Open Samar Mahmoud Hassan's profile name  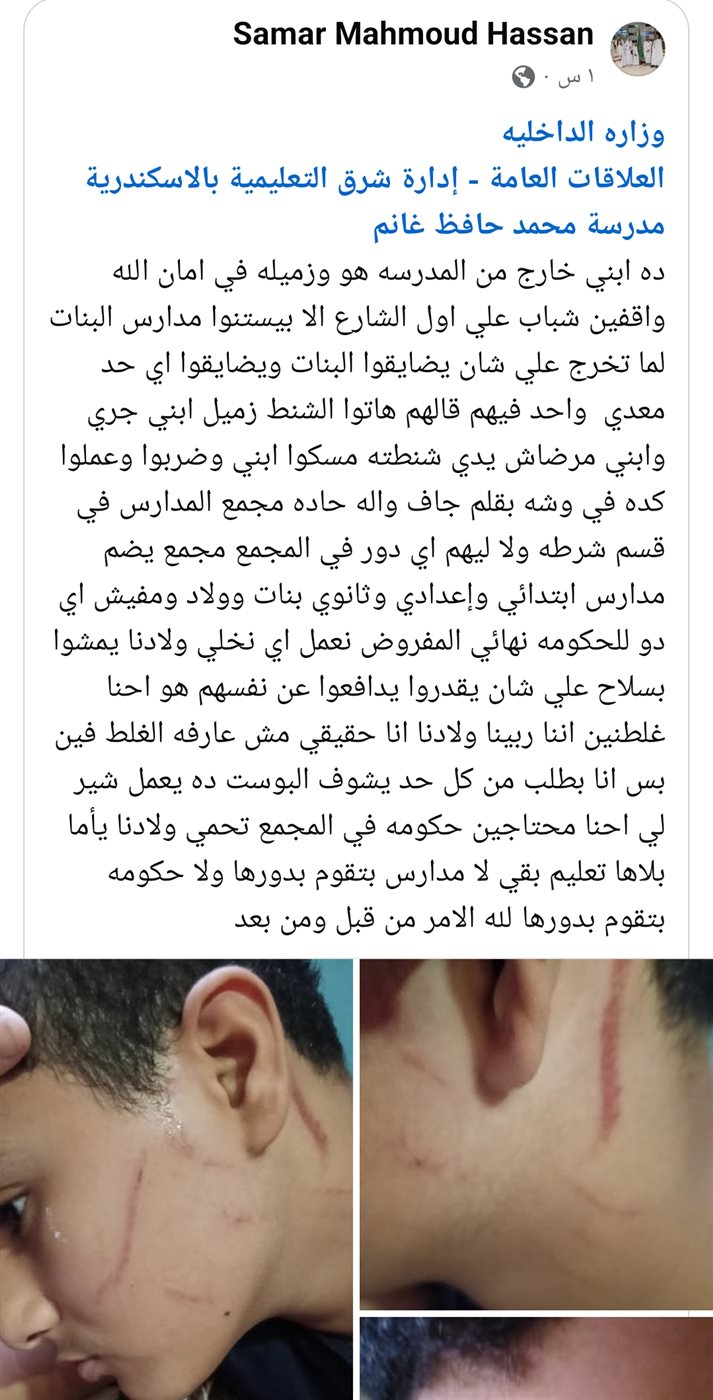(412, 35)
